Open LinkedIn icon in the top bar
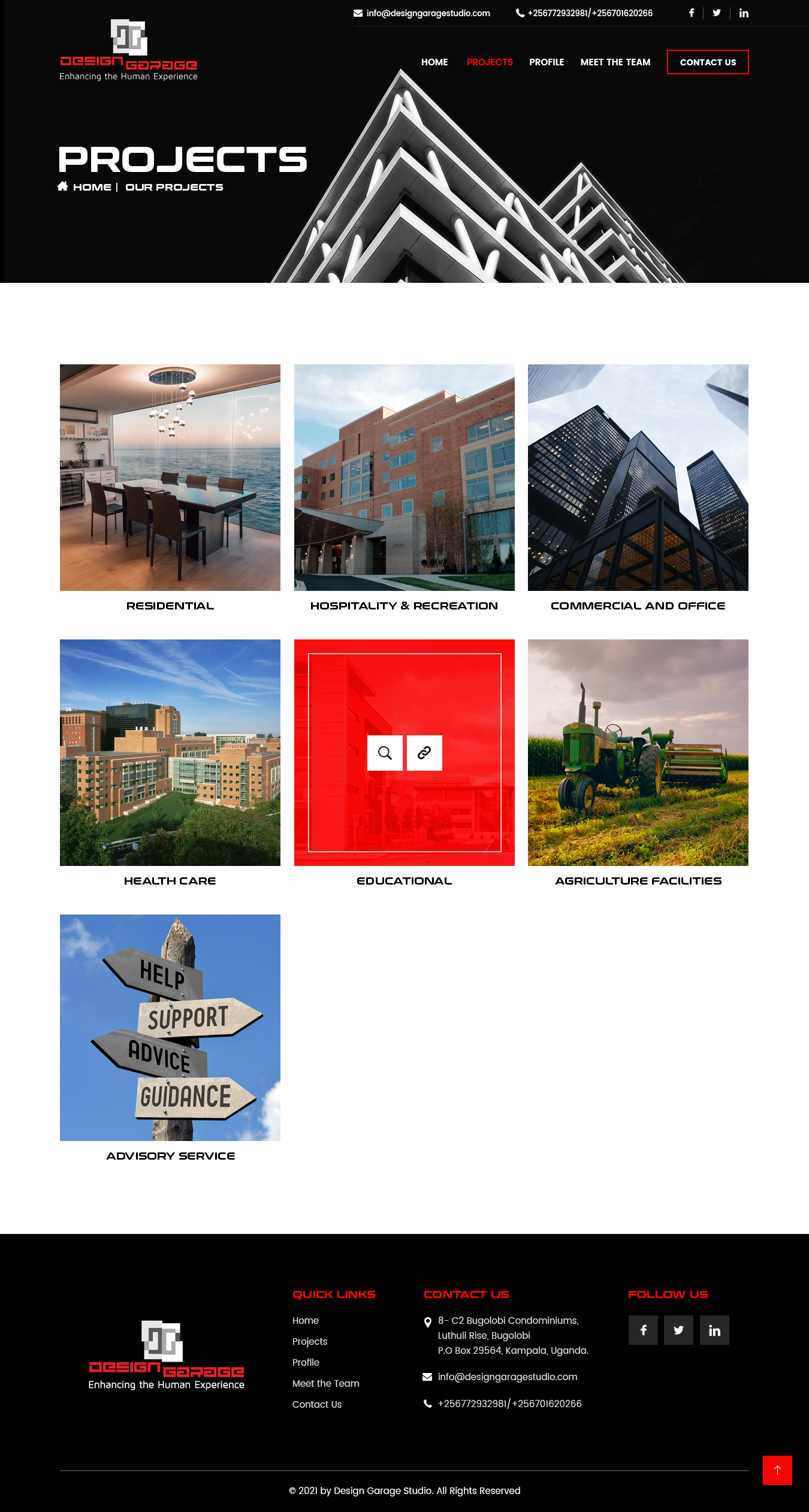Viewport: 809px width, 1512px height. point(744,13)
